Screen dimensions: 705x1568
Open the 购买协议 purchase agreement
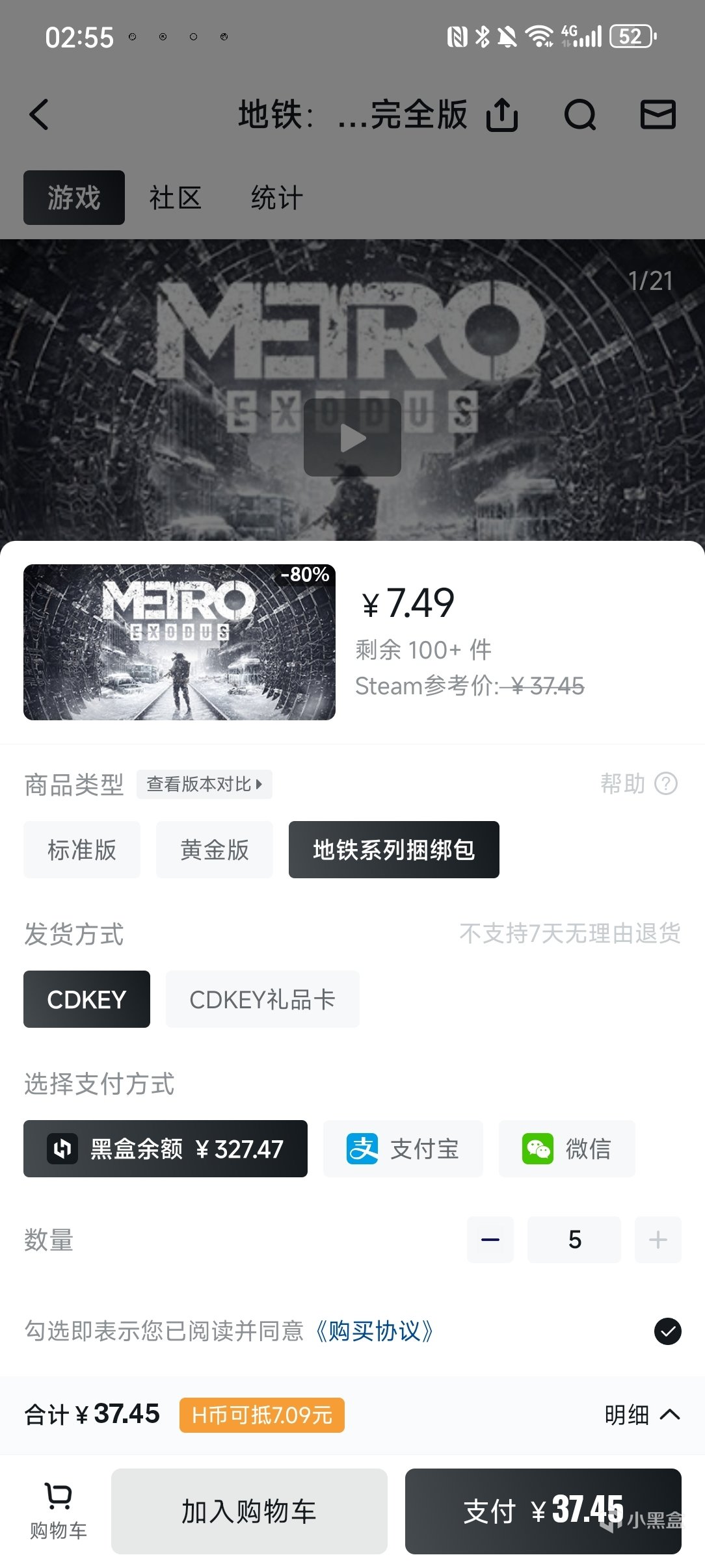point(374,1331)
